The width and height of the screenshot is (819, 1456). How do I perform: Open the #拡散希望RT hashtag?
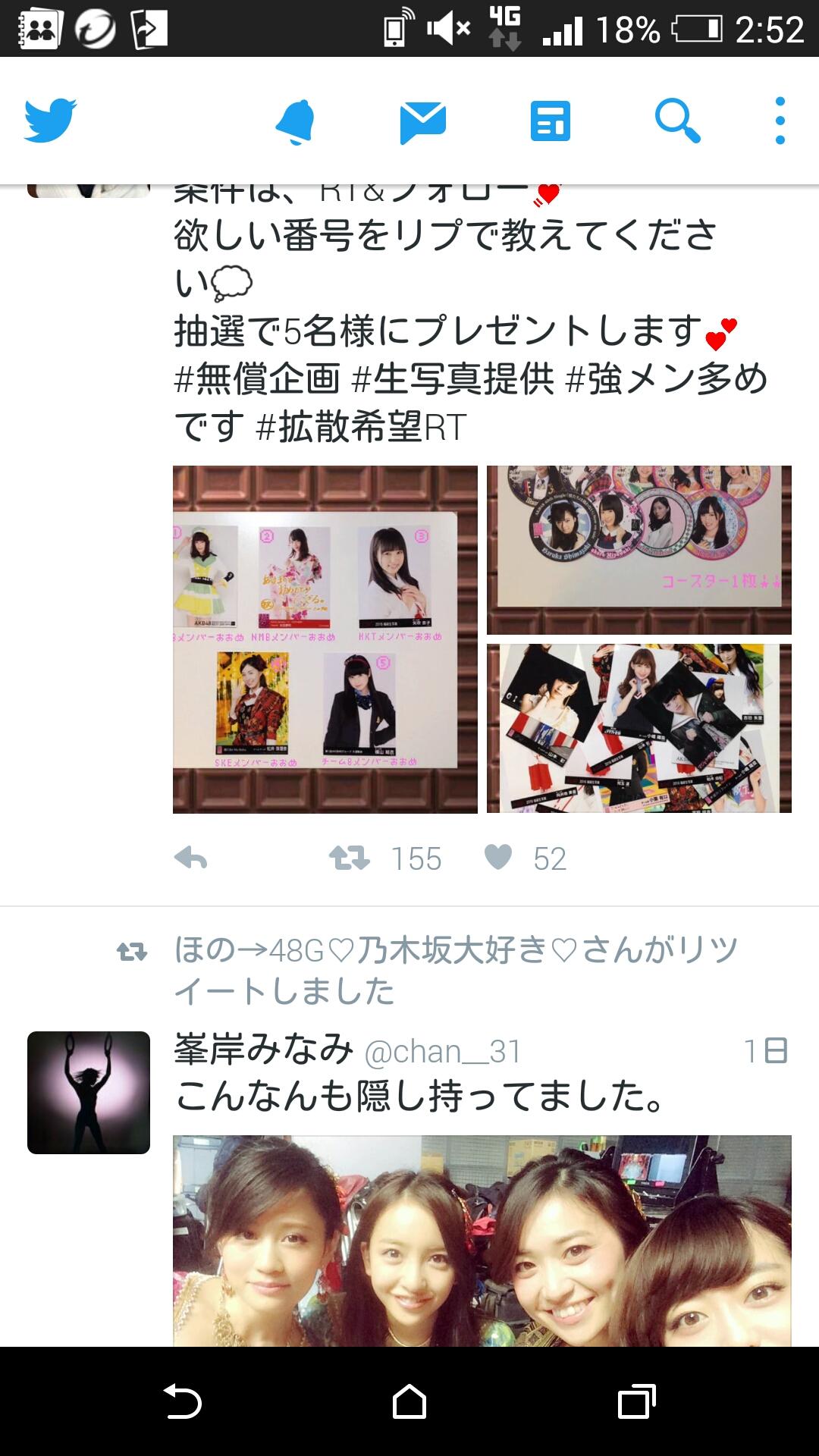(361, 427)
